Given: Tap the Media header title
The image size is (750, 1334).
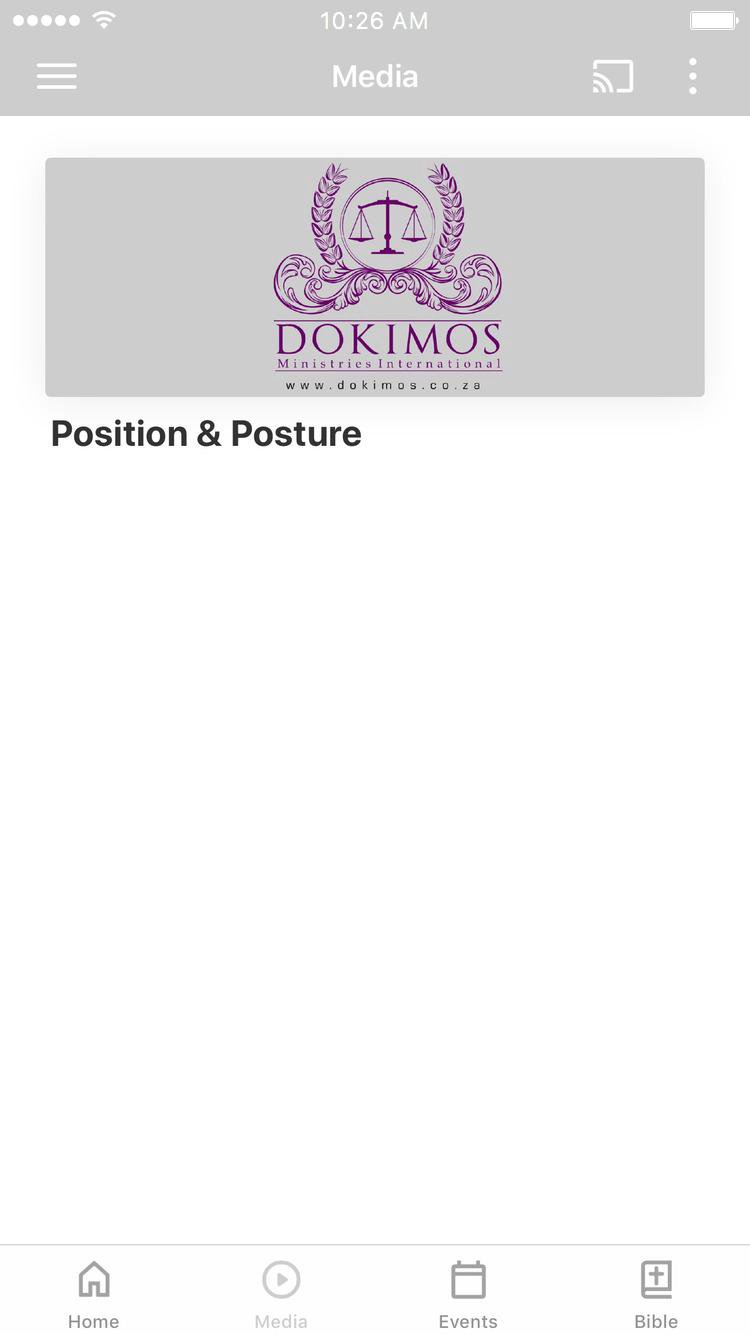Looking at the screenshot, I should coord(375,76).
